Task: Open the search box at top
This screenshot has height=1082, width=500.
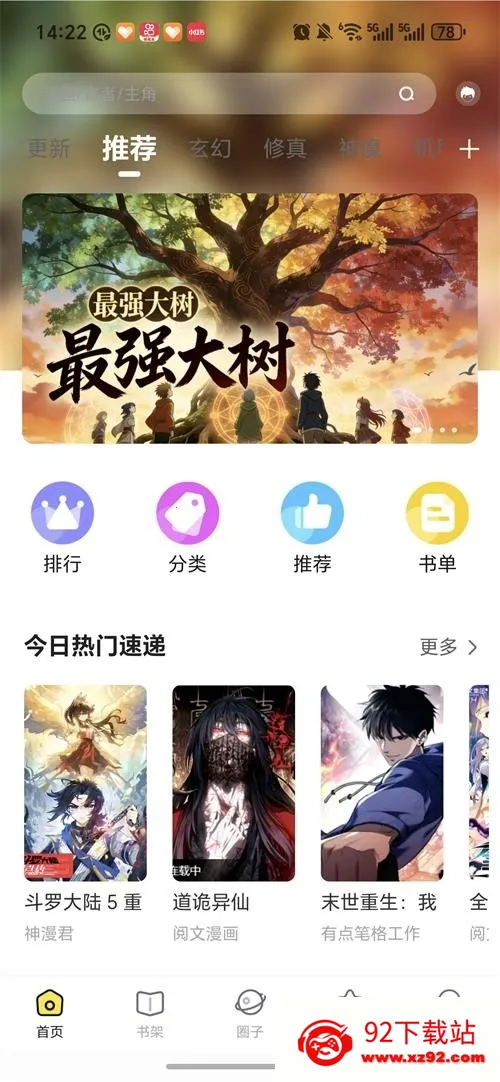Action: (229, 94)
